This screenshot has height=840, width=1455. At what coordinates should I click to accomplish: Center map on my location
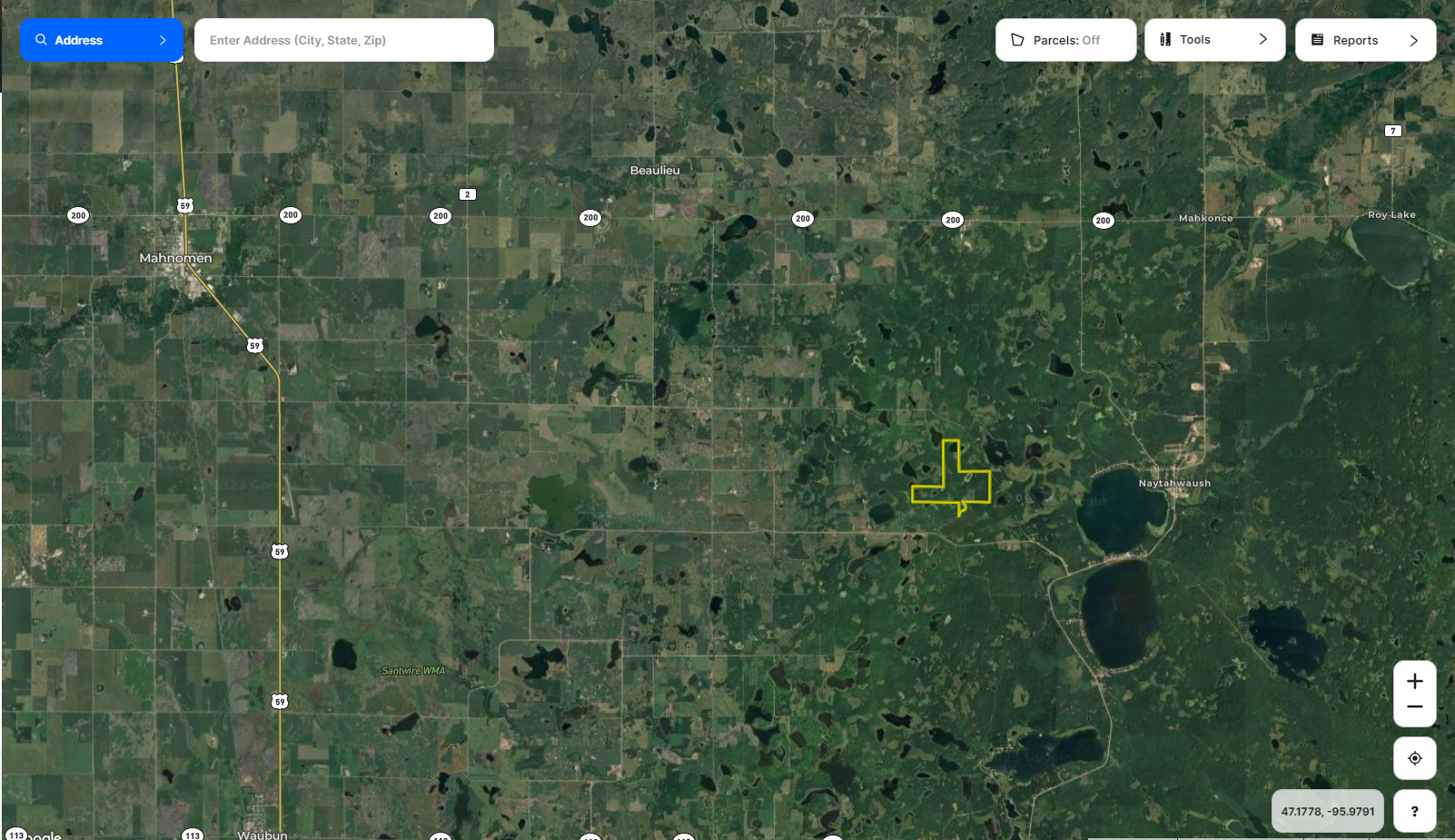pyautogui.click(x=1414, y=758)
